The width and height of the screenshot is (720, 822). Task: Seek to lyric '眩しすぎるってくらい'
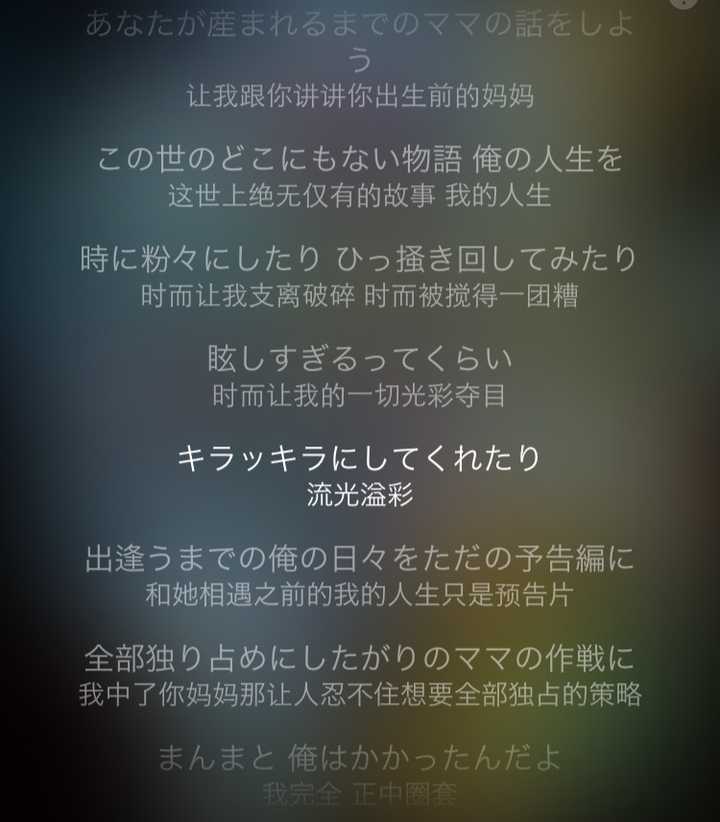click(360, 358)
